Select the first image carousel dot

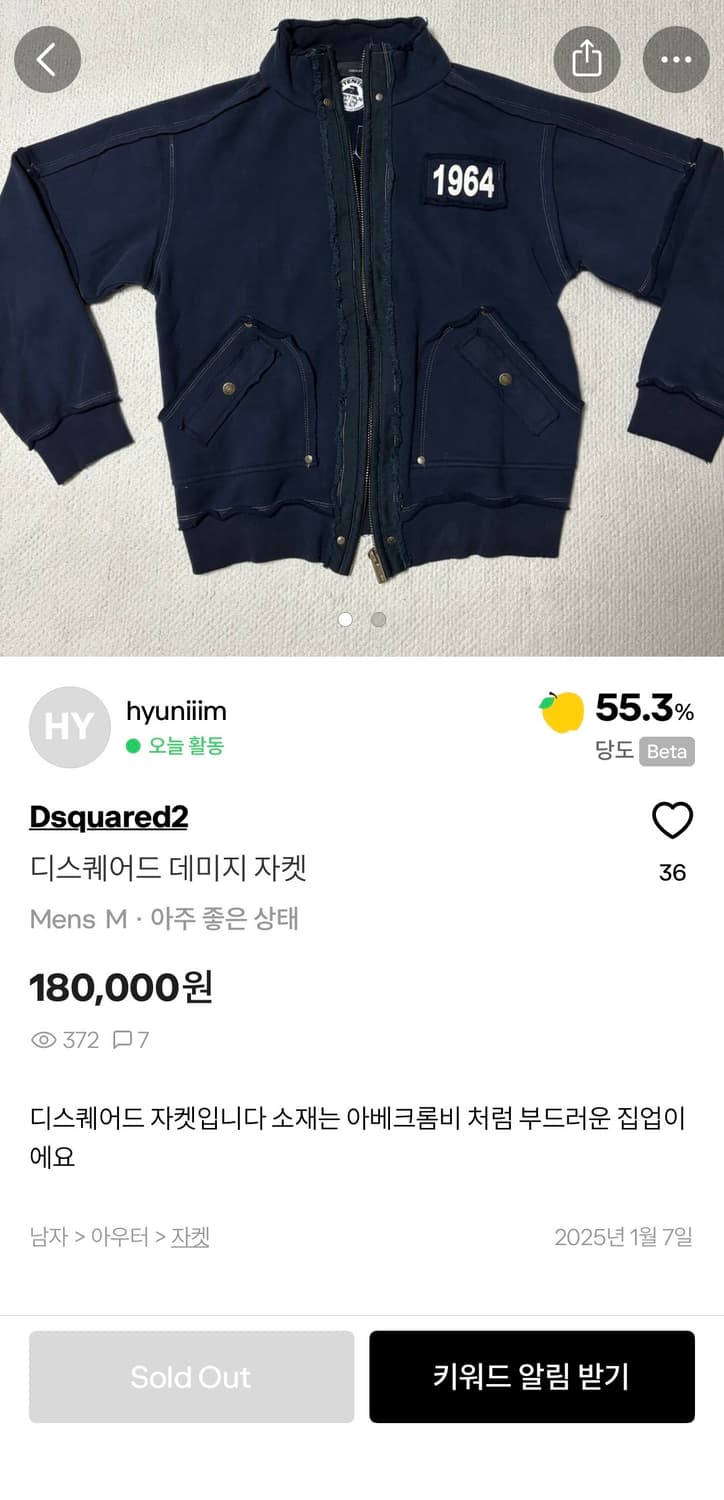point(347,619)
